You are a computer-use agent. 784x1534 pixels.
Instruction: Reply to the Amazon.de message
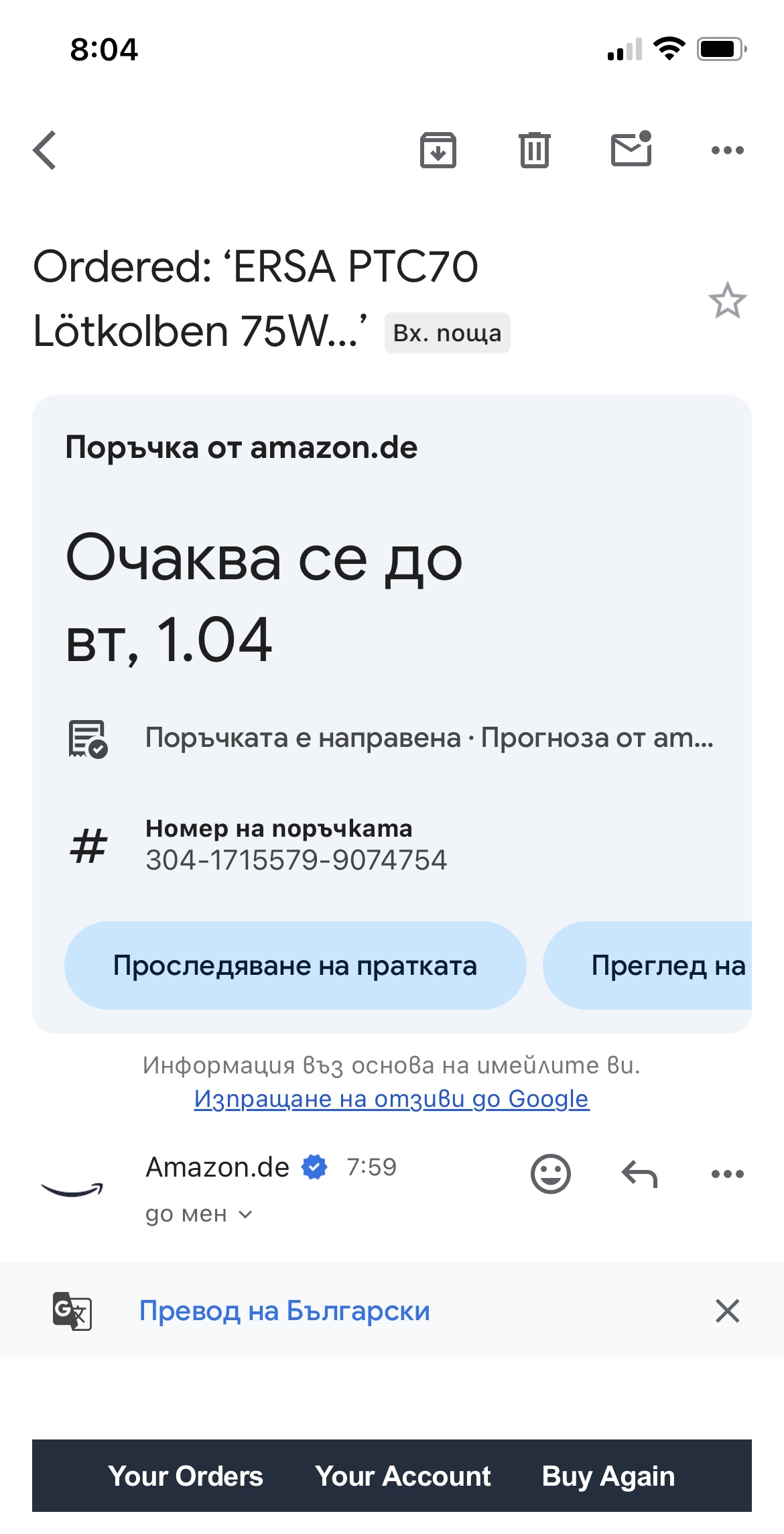click(x=639, y=1174)
